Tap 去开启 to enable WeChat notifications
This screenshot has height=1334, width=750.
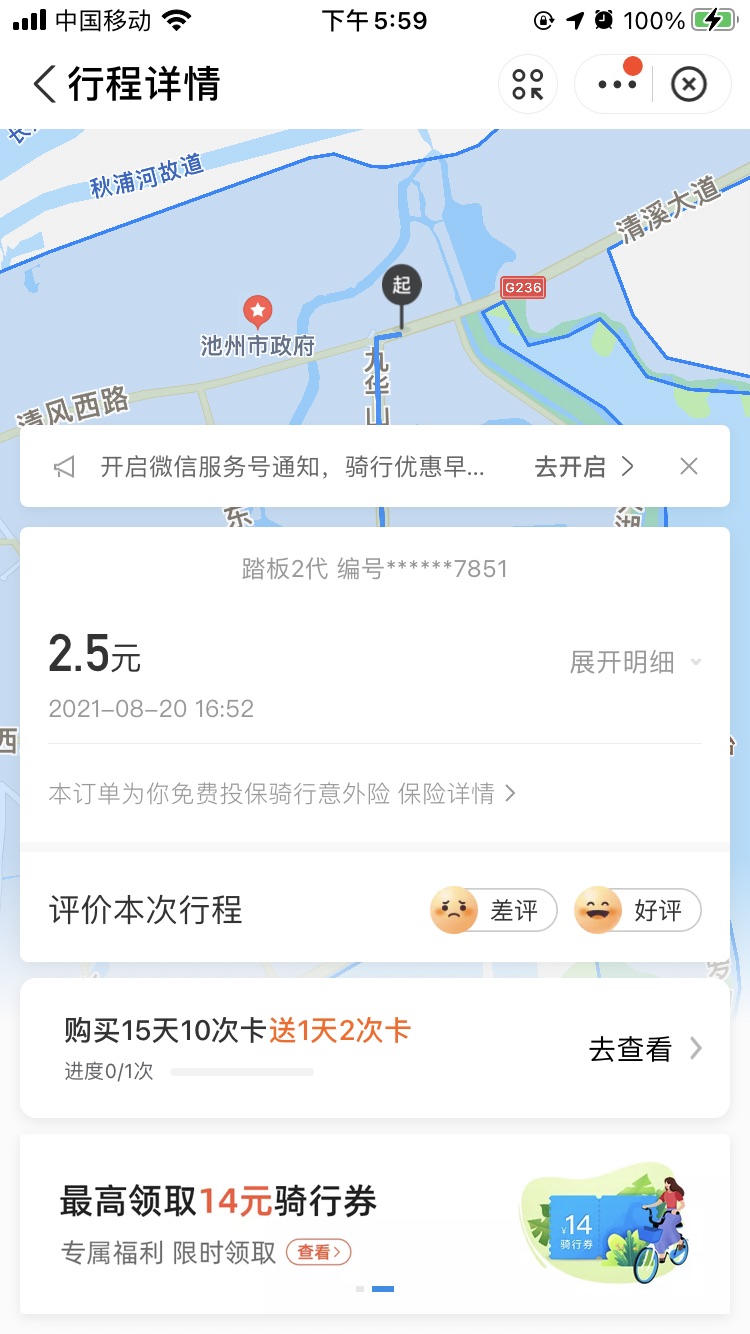click(x=584, y=467)
